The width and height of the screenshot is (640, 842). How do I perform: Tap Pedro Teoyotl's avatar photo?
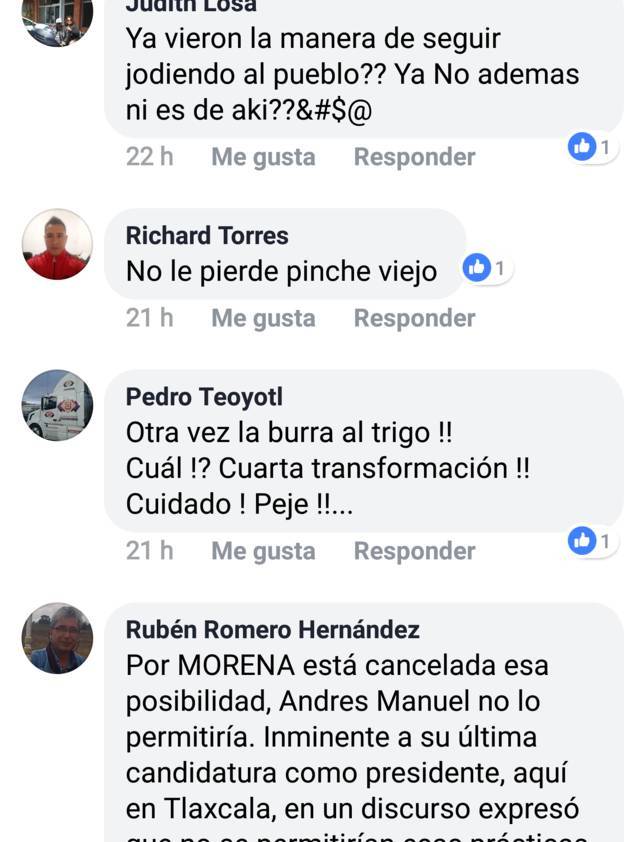pyautogui.click(x=57, y=405)
